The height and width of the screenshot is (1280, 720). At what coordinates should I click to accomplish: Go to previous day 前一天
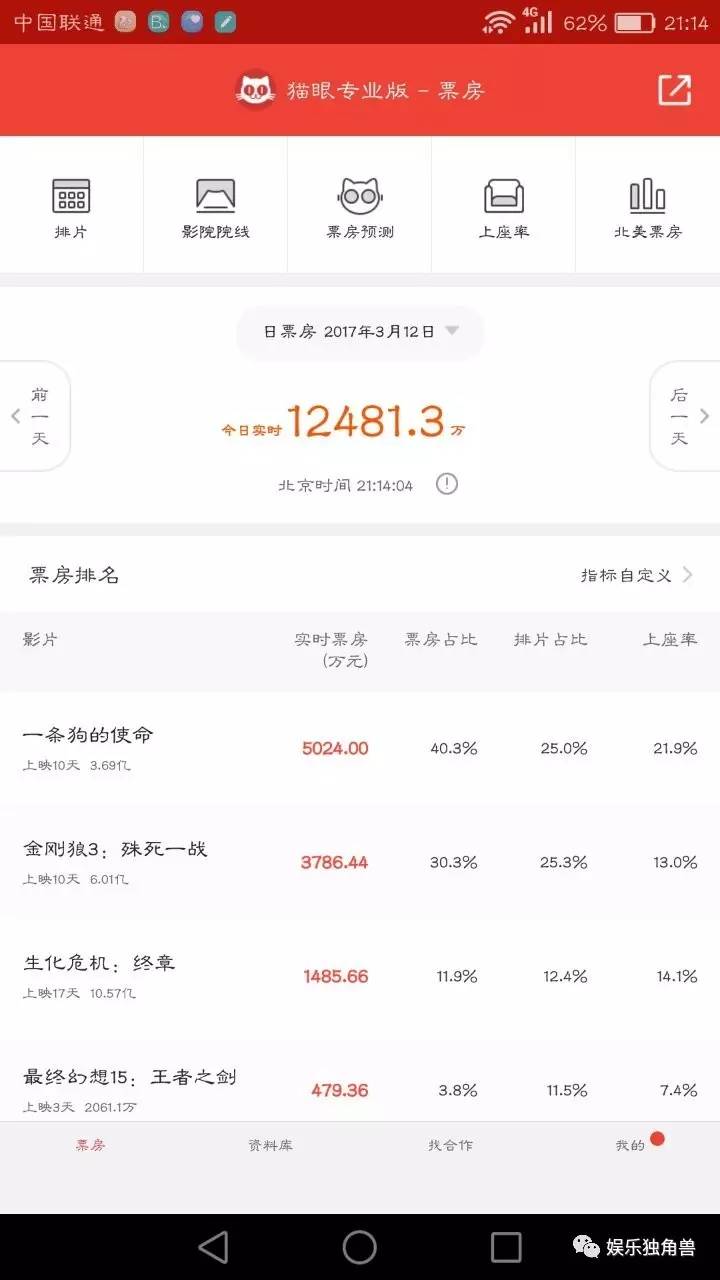point(35,416)
